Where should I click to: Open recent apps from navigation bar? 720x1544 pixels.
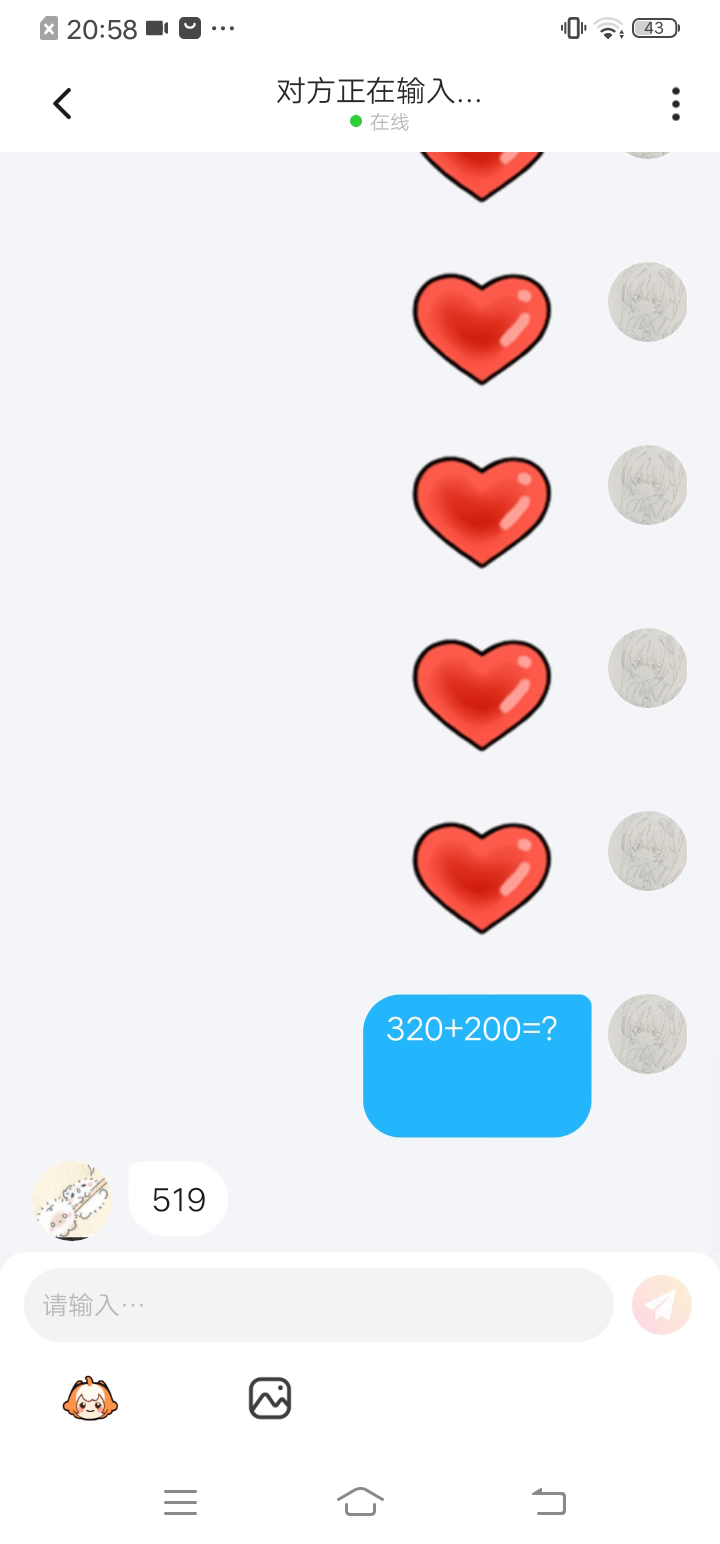tap(180, 1502)
